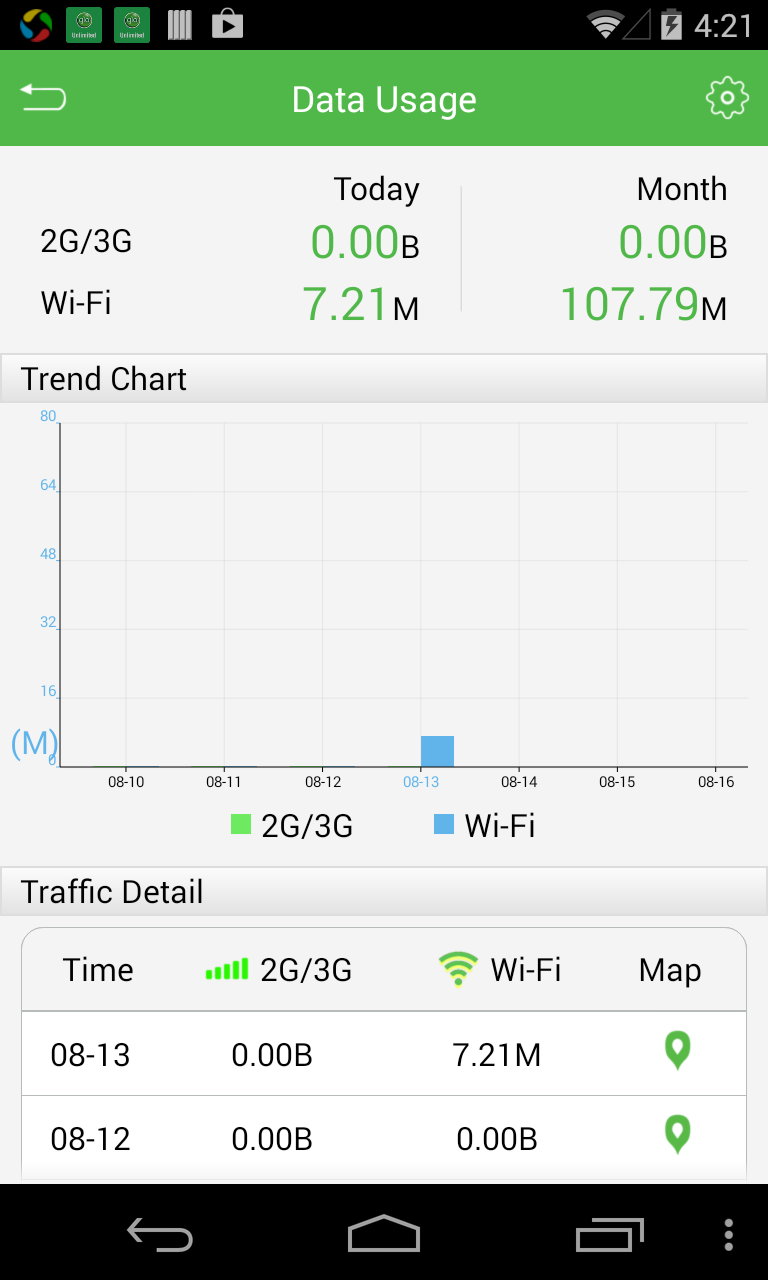Go back using the header arrow

tap(43, 98)
